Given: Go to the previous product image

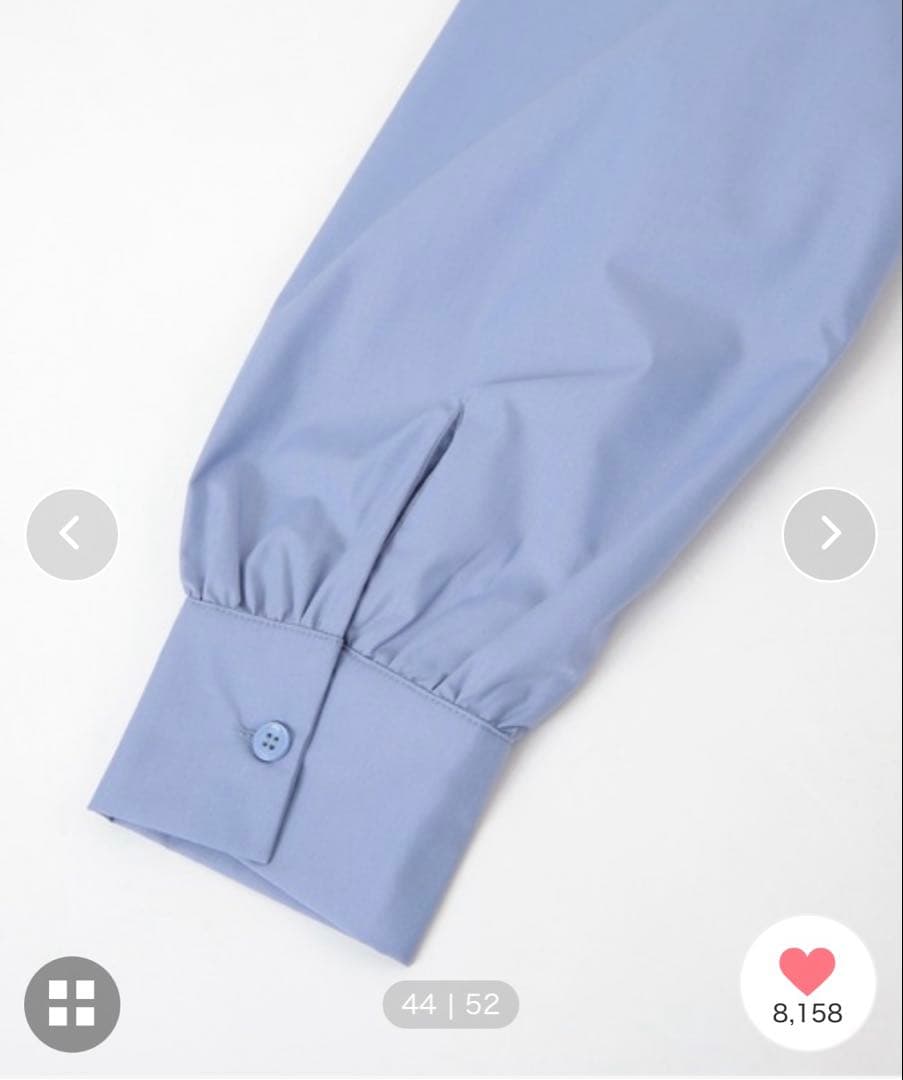Looking at the screenshot, I should (x=72, y=534).
